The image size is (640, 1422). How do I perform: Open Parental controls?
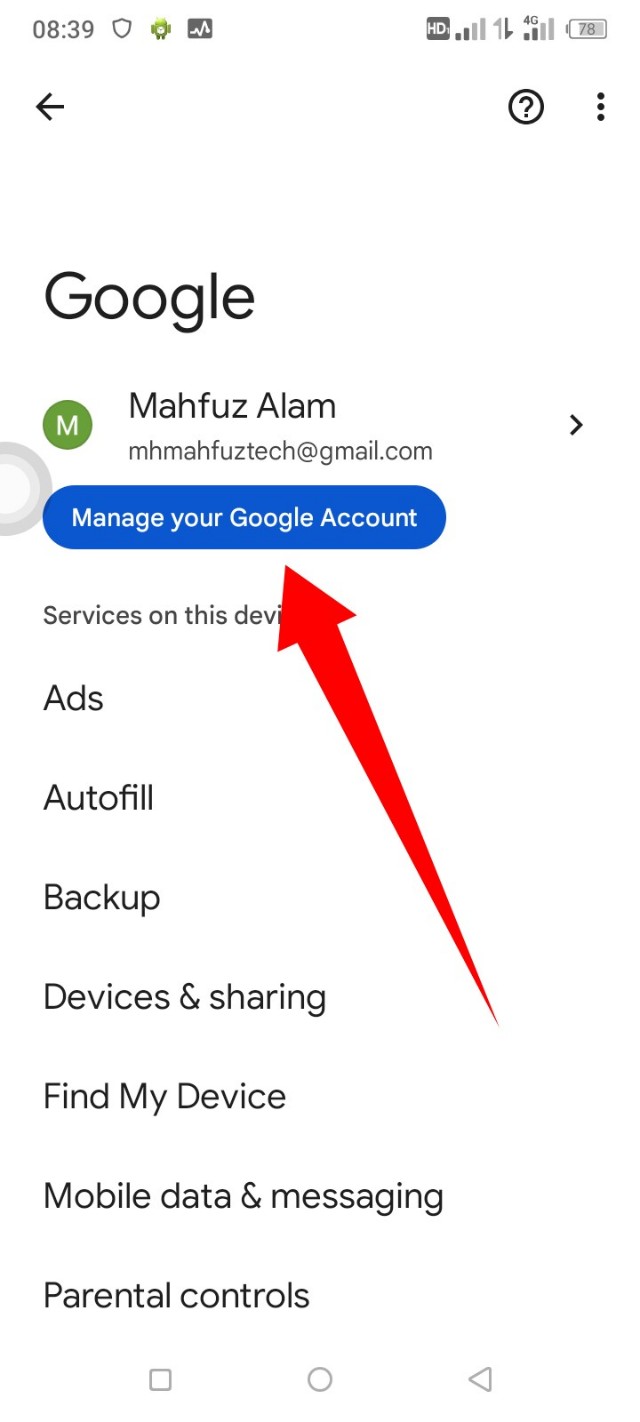point(177,1295)
